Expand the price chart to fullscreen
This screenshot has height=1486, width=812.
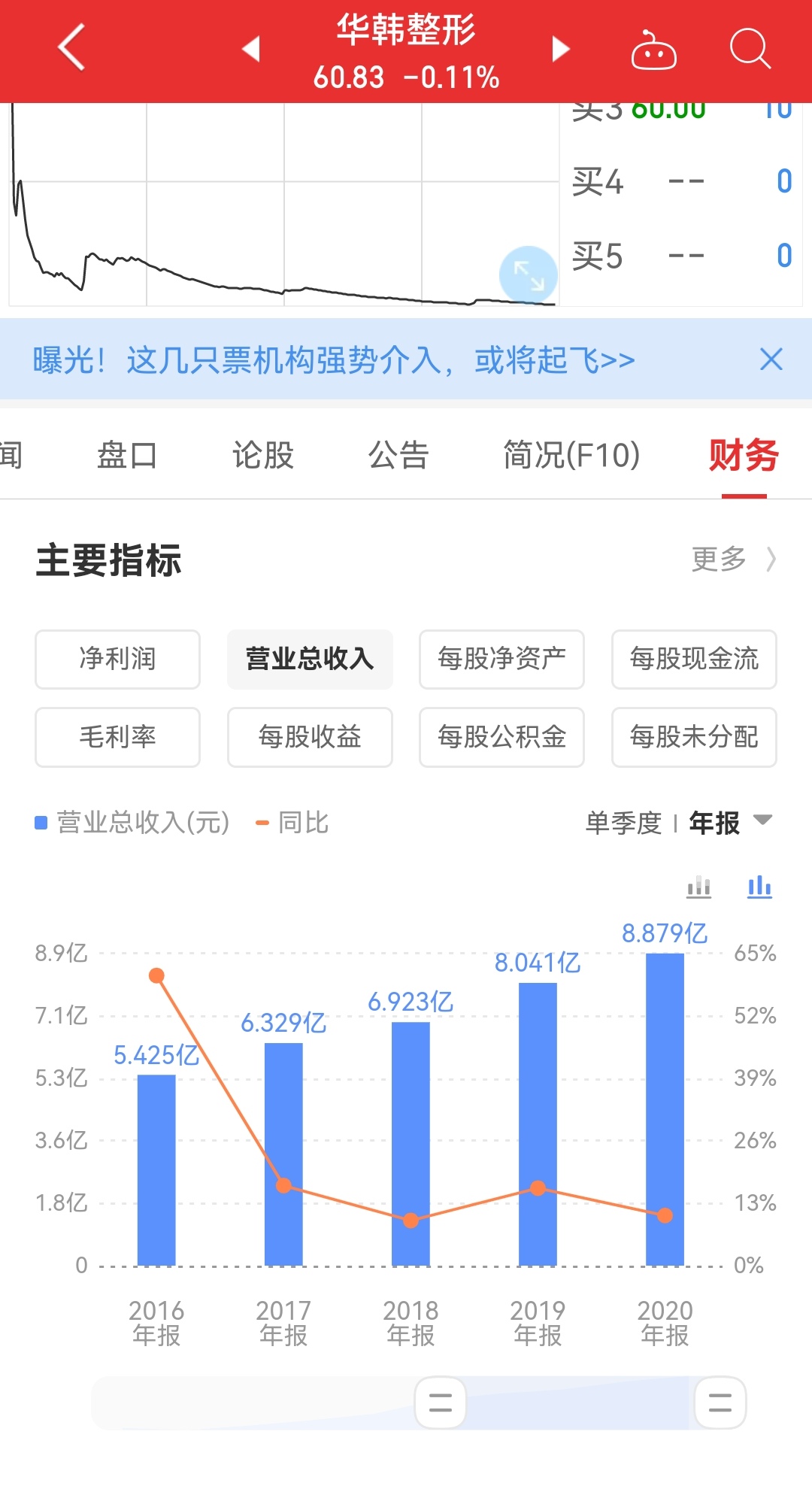pos(528,275)
